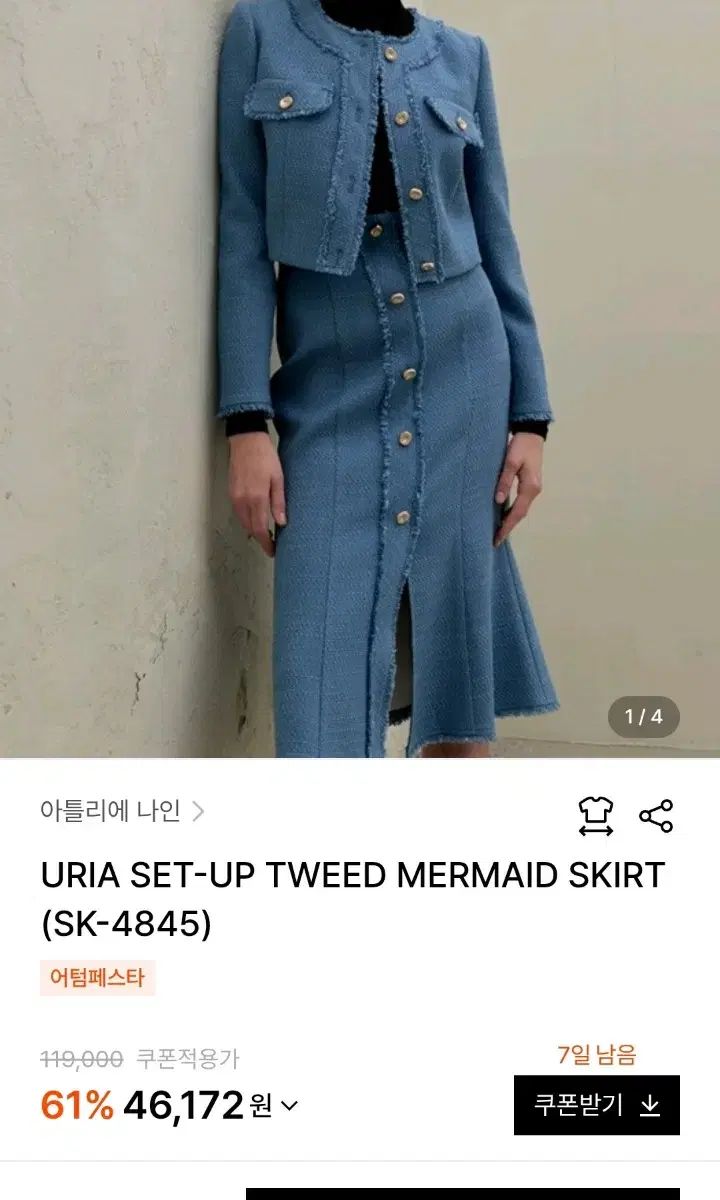Share this tweed skirt product
Viewport: 720px width, 1200px height.
[x=656, y=816]
